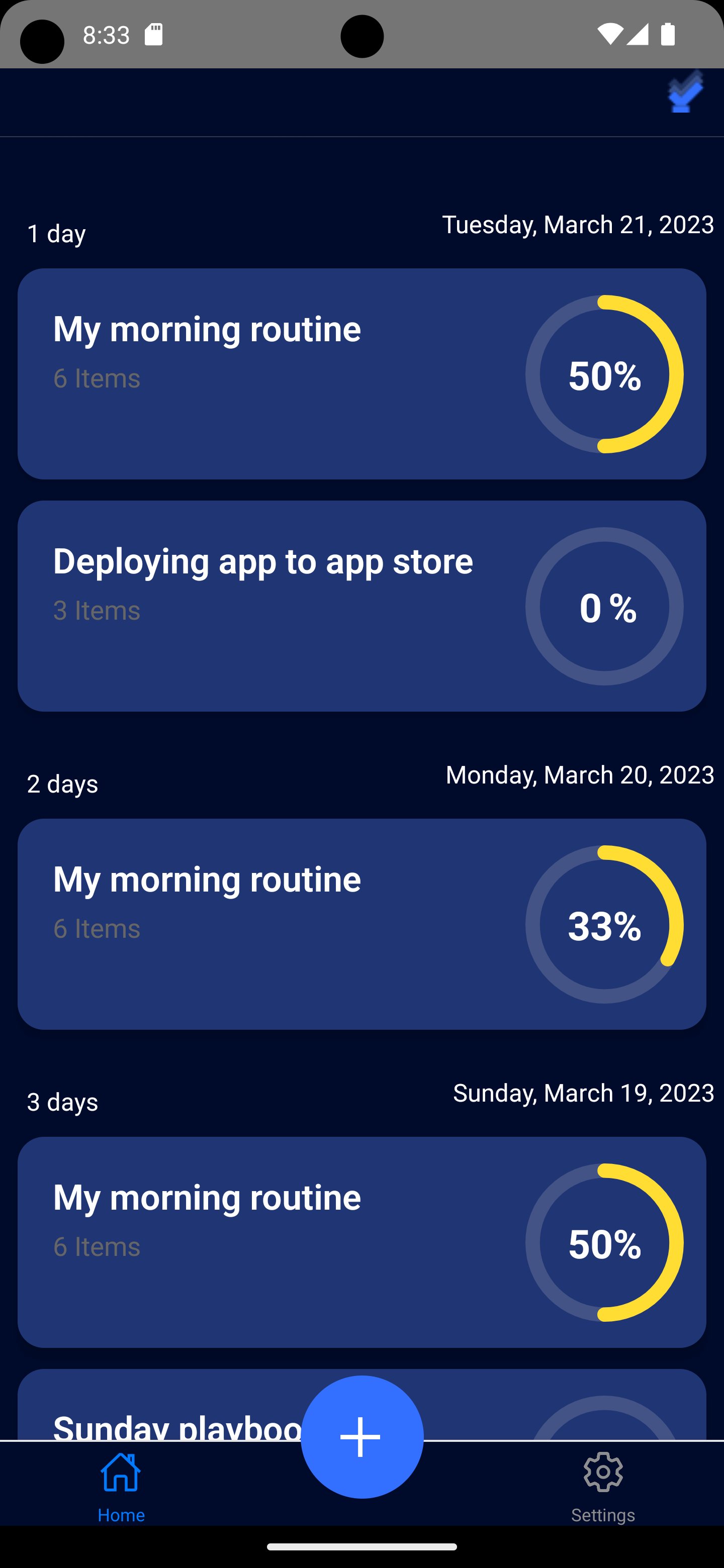The width and height of the screenshot is (724, 1568).
Task: Open Monday's My morning routine checklist
Action: point(243,924)
